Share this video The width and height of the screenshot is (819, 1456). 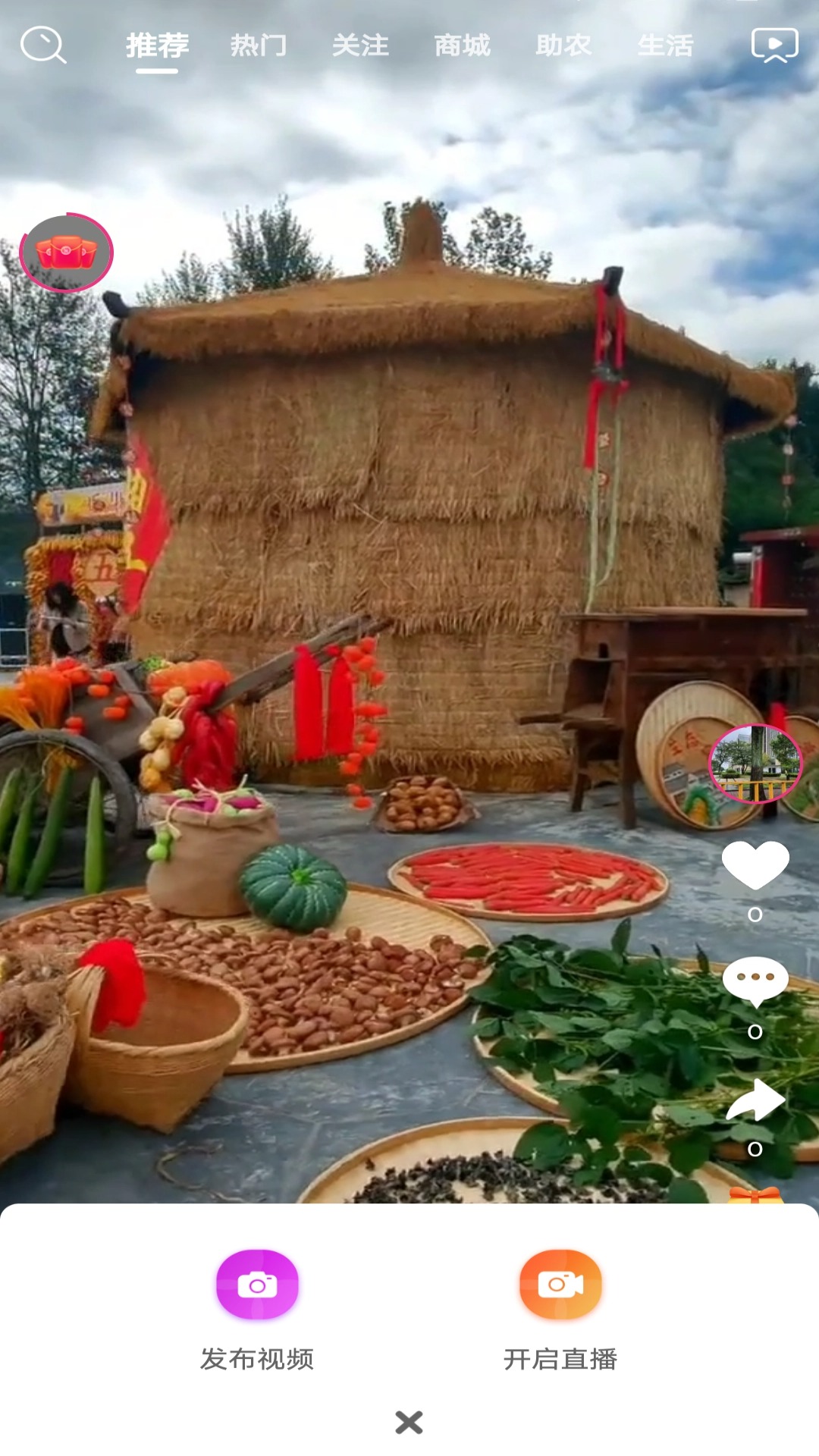[755, 1101]
